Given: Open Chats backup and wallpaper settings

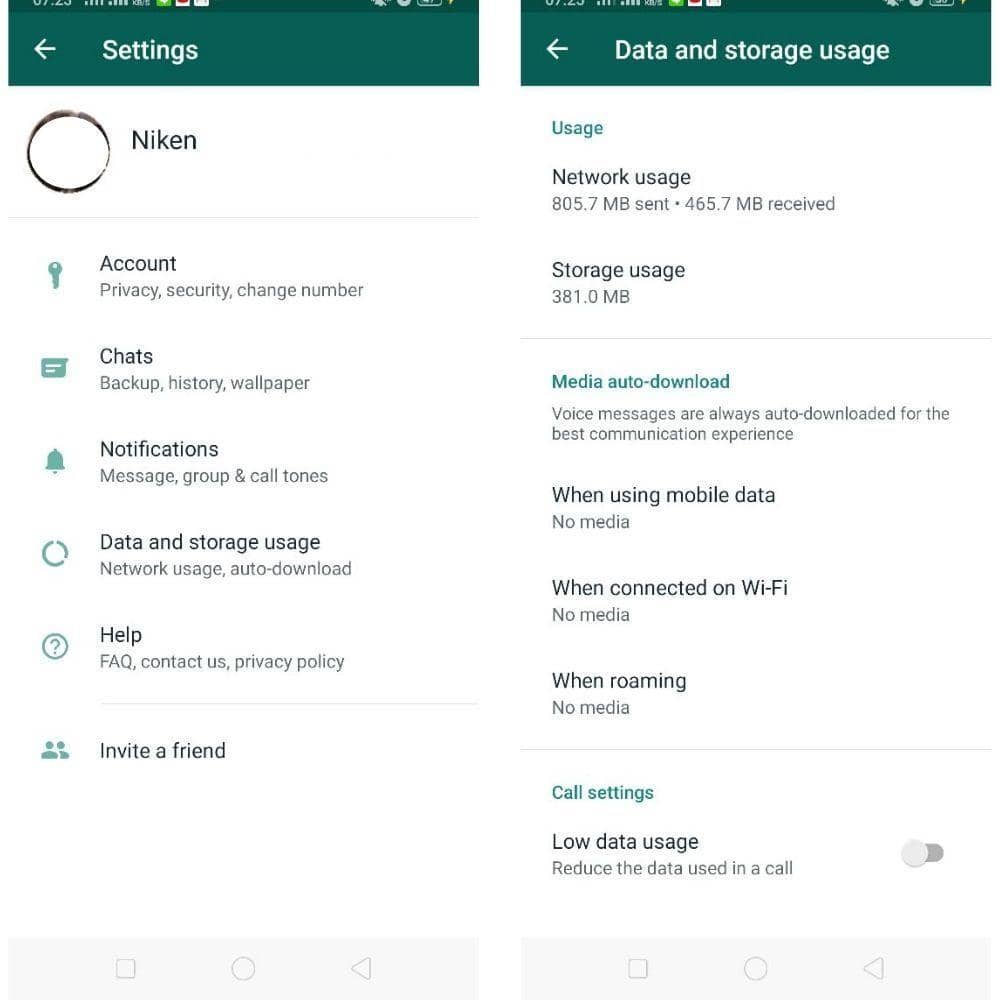Looking at the screenshot, I should (204, 369).
